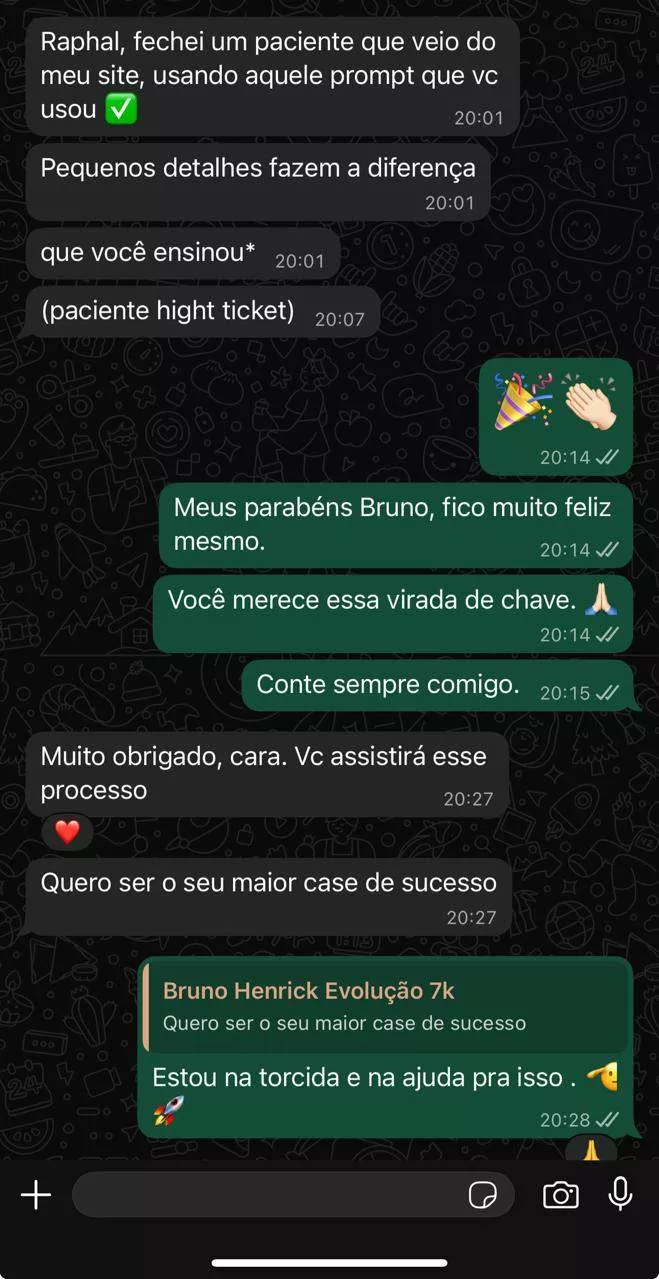Tap the microphone to record a voice message

click(620, 1194)
